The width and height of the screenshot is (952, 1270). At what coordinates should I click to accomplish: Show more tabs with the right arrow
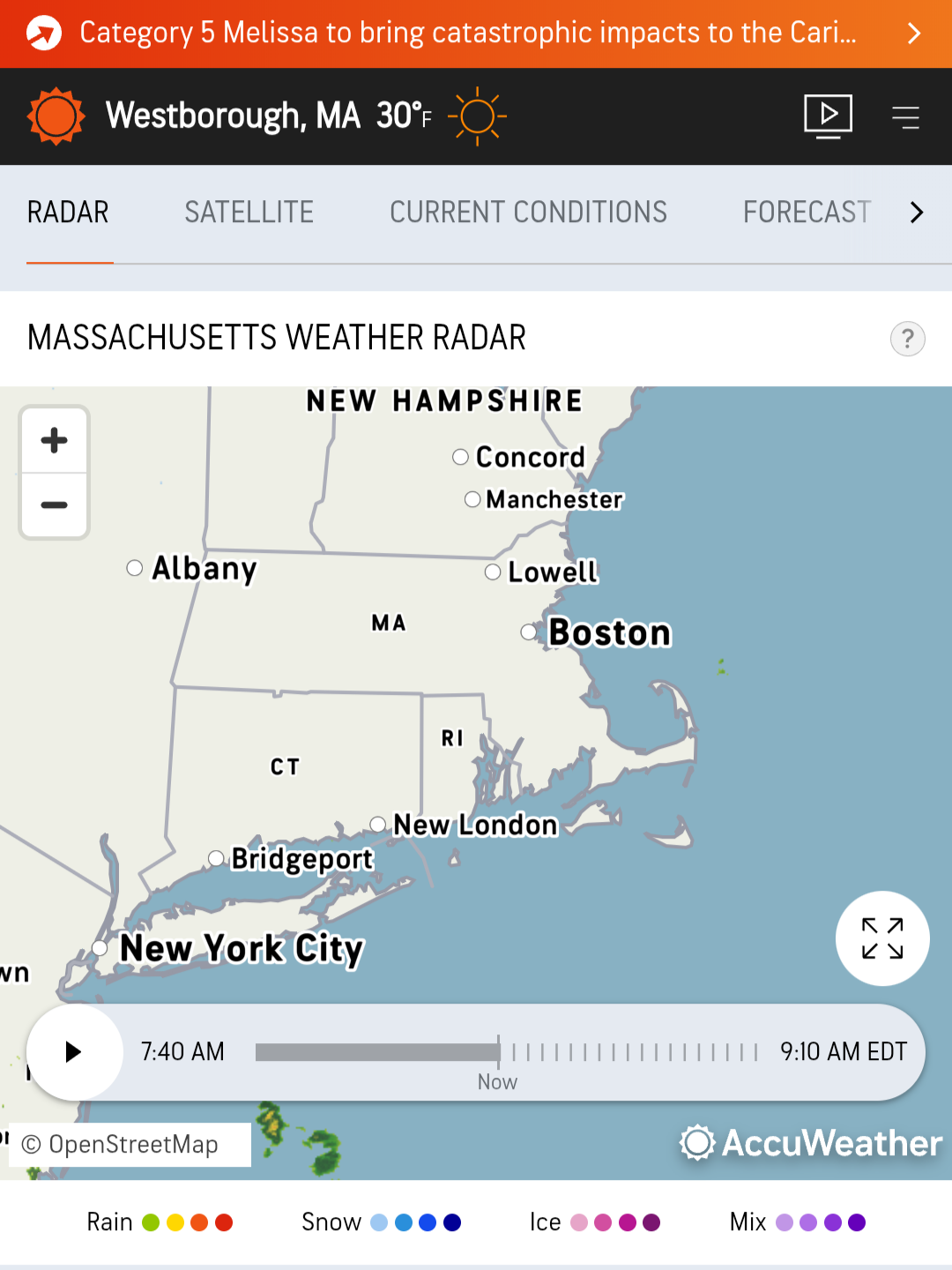click(917, 213)
